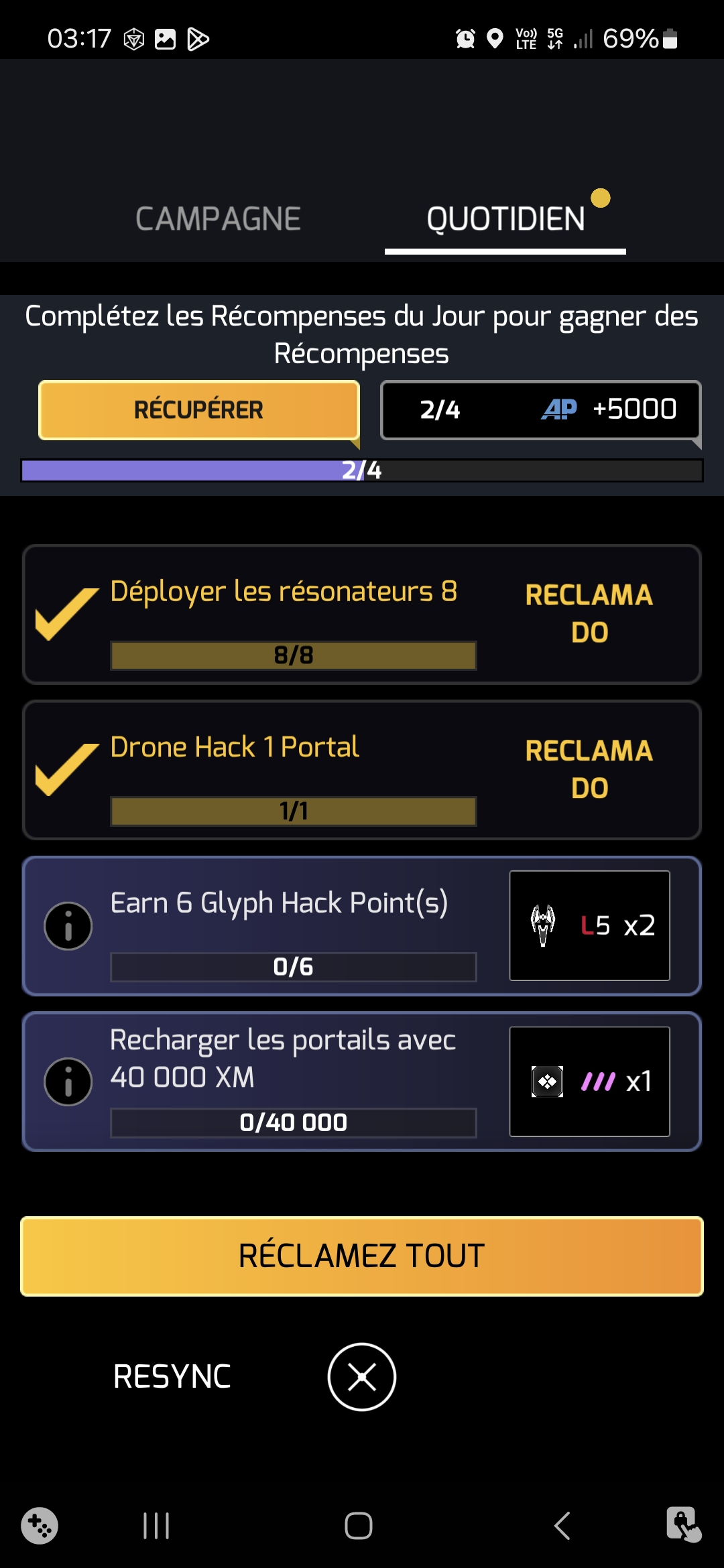The width and height of the screenshot is (724, 1568).
Task: Tap the RÉCUPÉRER button
Action: (x=199, y=409)
